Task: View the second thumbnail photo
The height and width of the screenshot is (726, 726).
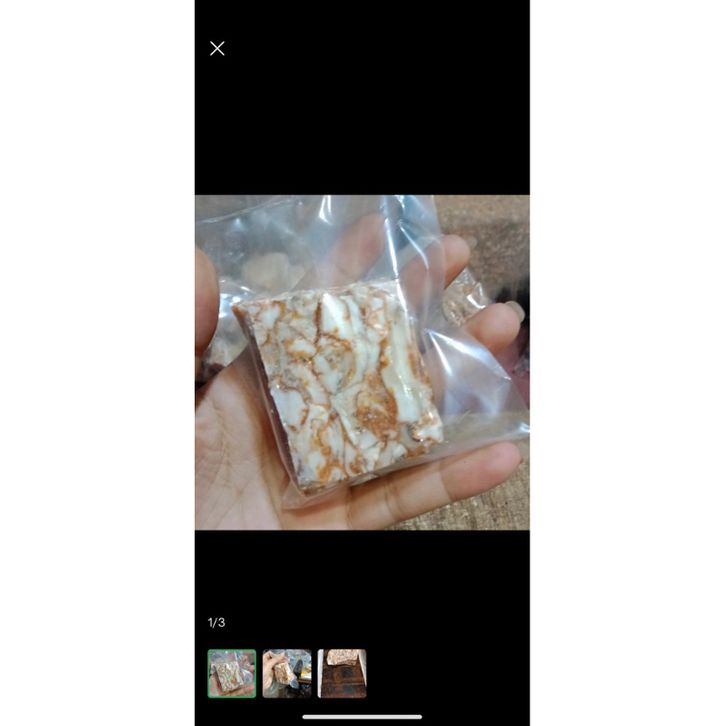Action: click(x=287, y=673)
